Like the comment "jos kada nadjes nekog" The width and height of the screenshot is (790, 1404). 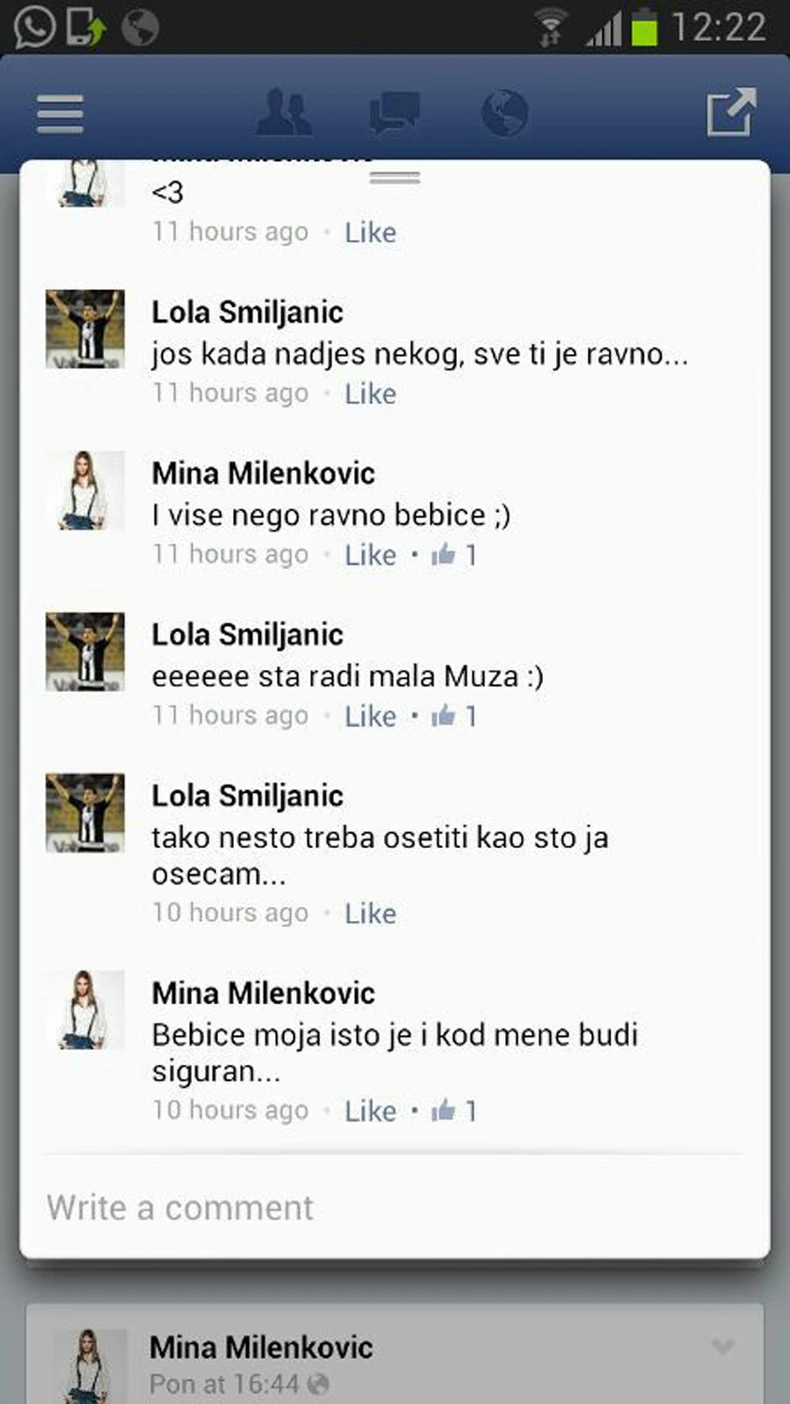click(370, 394)
